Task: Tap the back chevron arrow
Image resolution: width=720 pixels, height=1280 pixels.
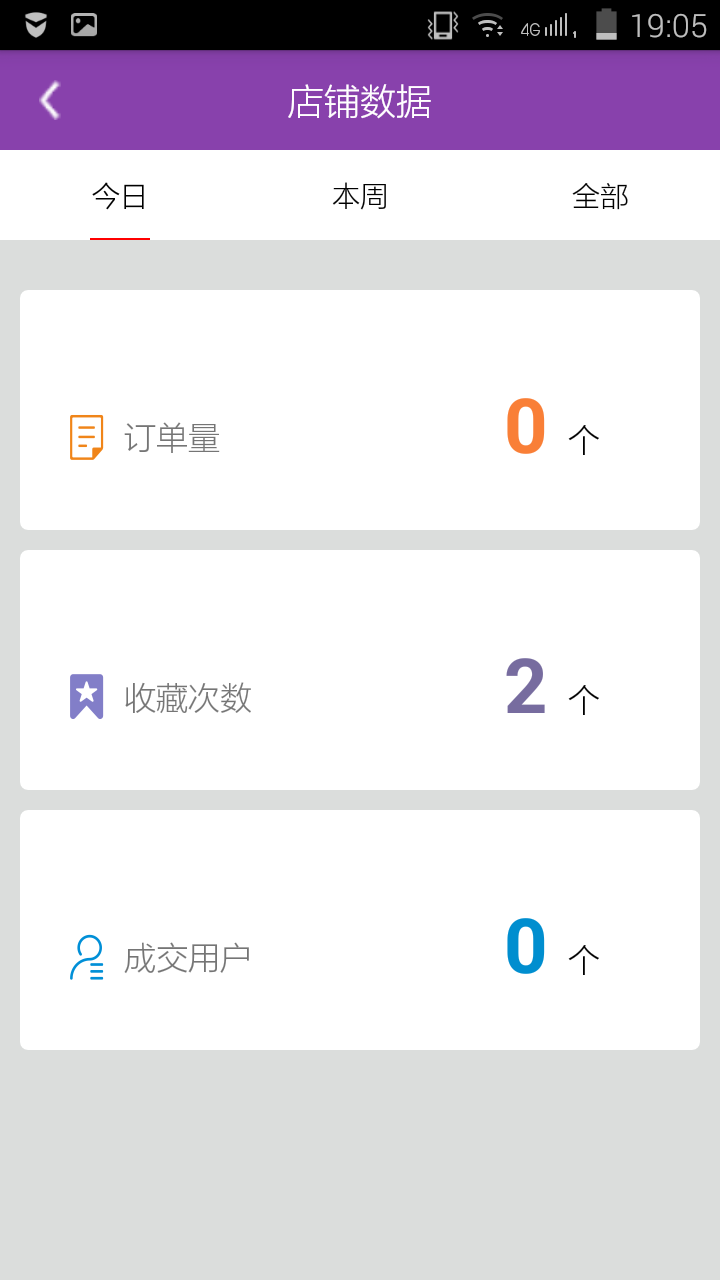Action: click(x=48, y=100)
